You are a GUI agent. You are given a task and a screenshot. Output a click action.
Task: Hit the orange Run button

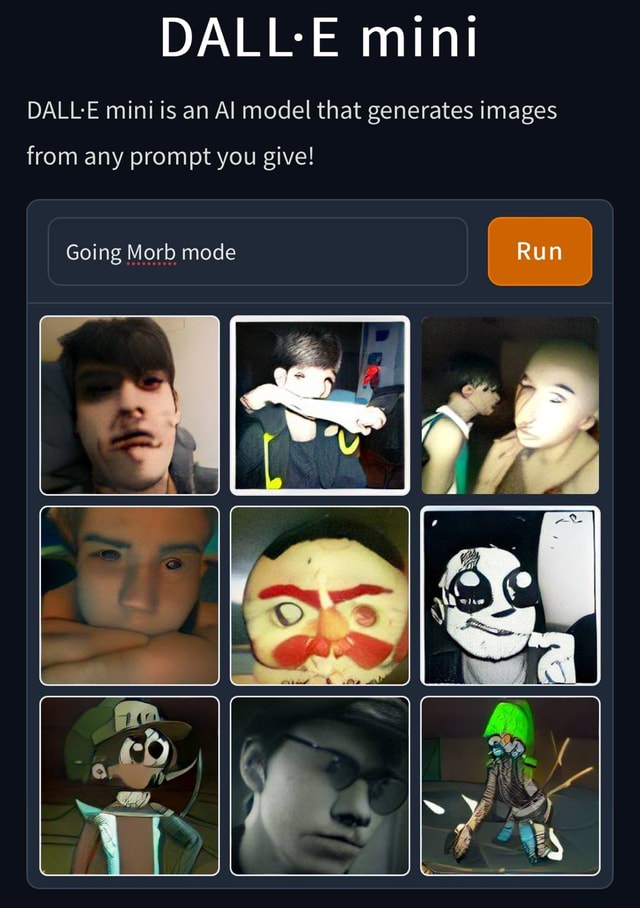[539, 252]
